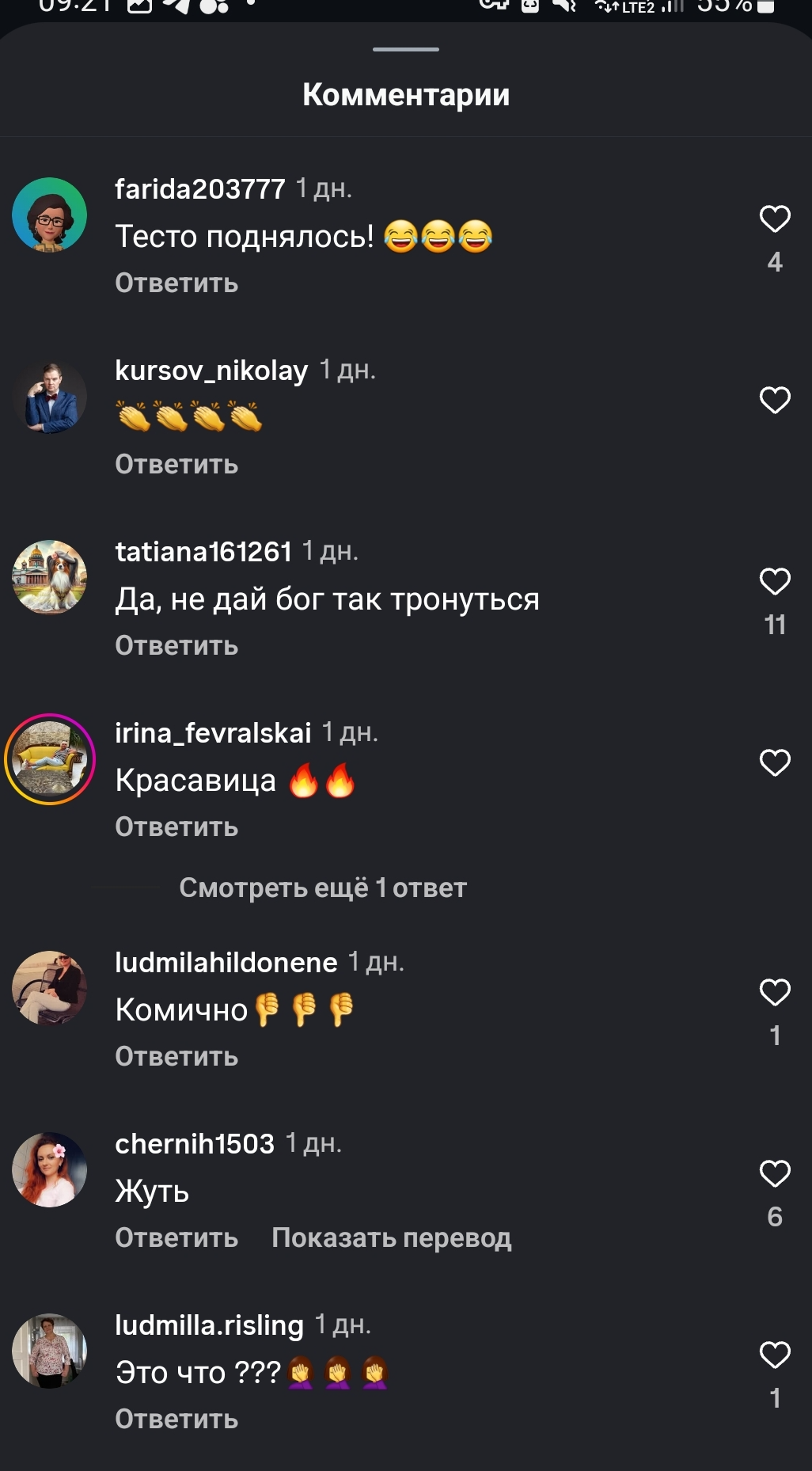
Task: Reply to chernih1503's comment
Action: [176, 1238]
